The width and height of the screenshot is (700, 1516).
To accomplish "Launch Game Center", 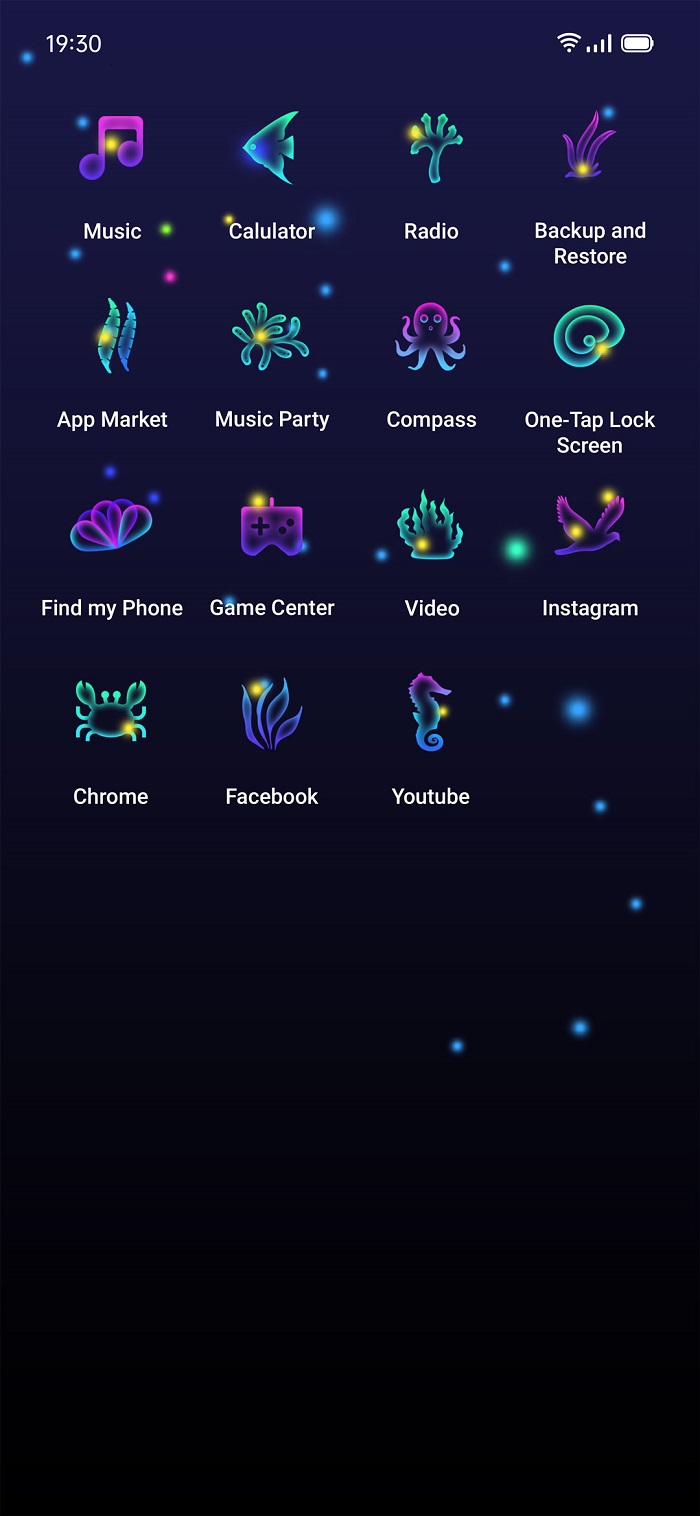I will pos(271,526).
